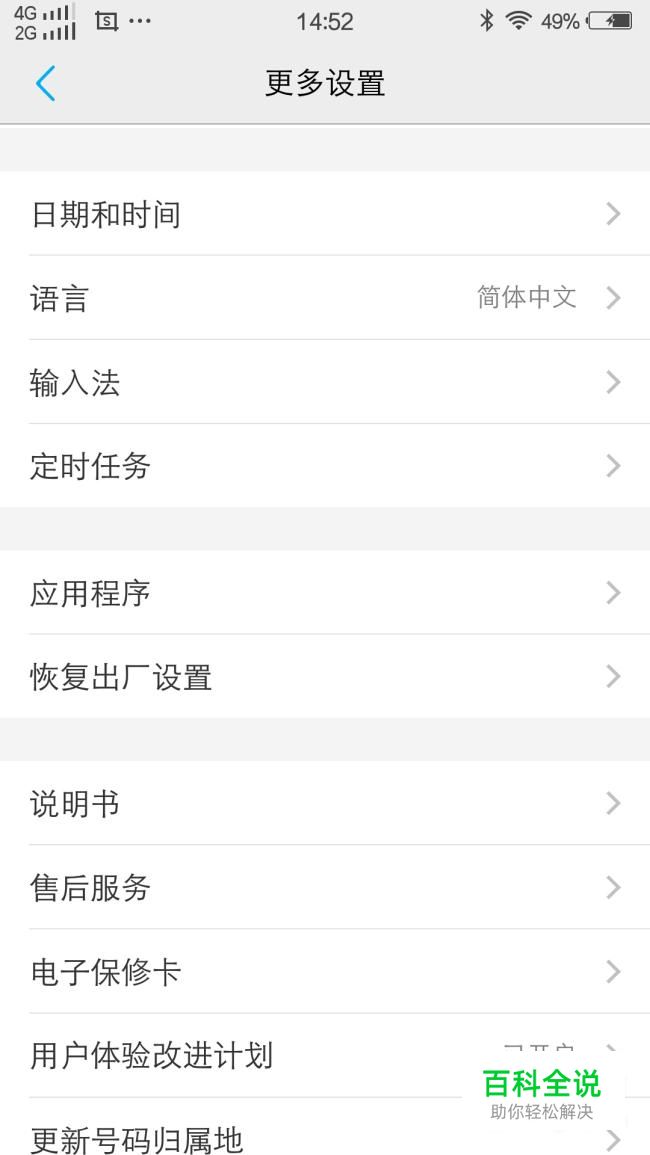Open 用户体验改进计划
This screenshot has height=1155, width=650.
325,1055
